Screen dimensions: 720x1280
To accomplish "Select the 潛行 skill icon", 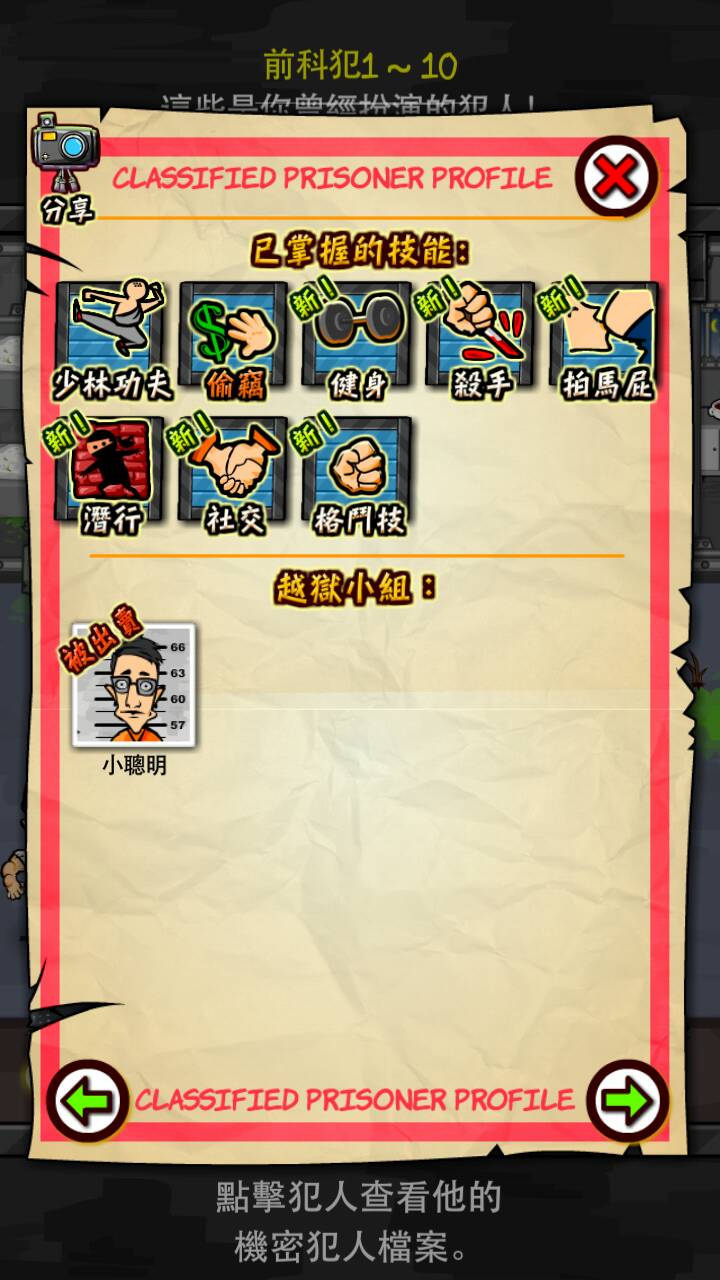I will coord(110,471).
